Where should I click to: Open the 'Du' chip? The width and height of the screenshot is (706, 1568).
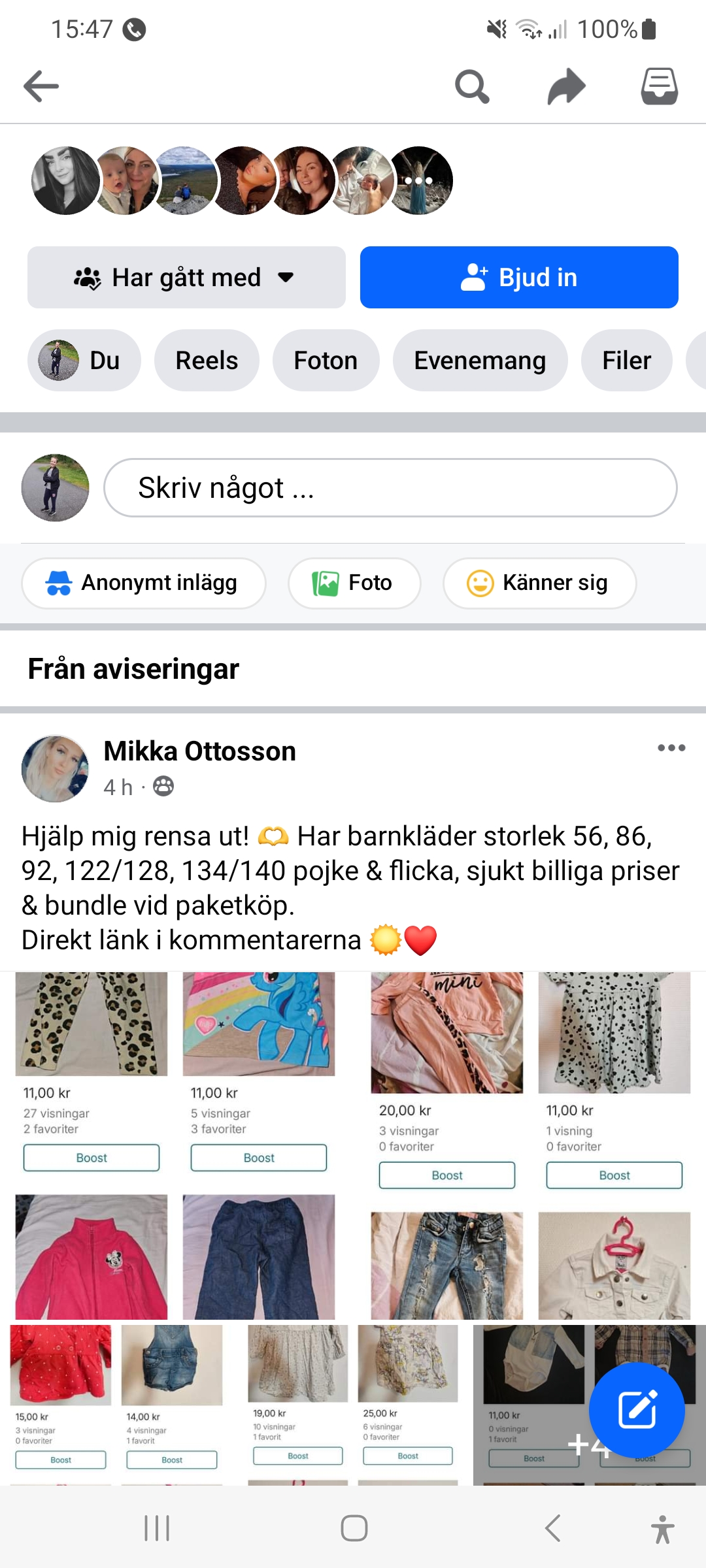[x=84, y=361]
